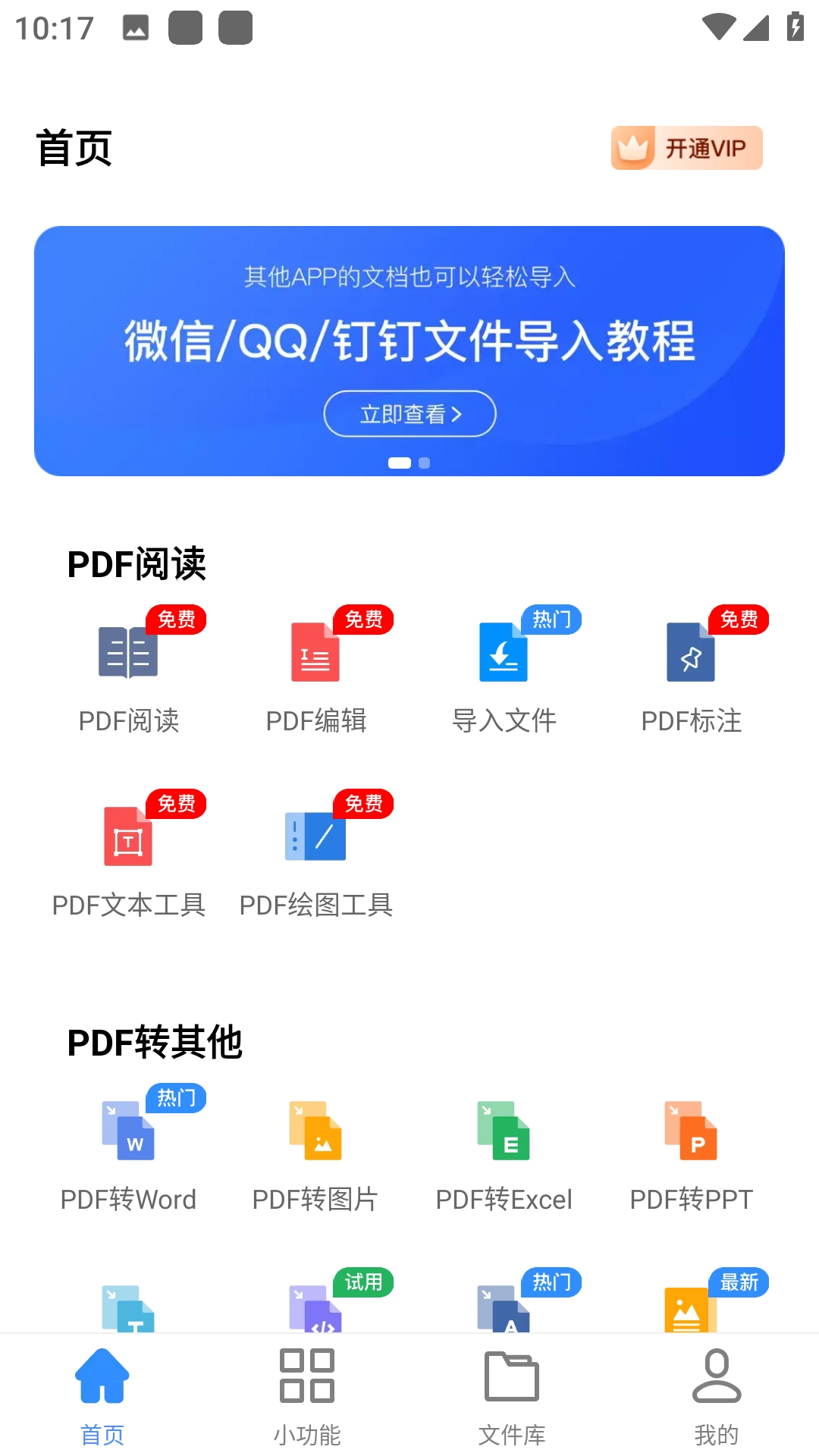Viewport: 819px width, 1456px height.
Task: Select the PDF绘图工具 drawing tool
Action: click(x=315, y=857)
